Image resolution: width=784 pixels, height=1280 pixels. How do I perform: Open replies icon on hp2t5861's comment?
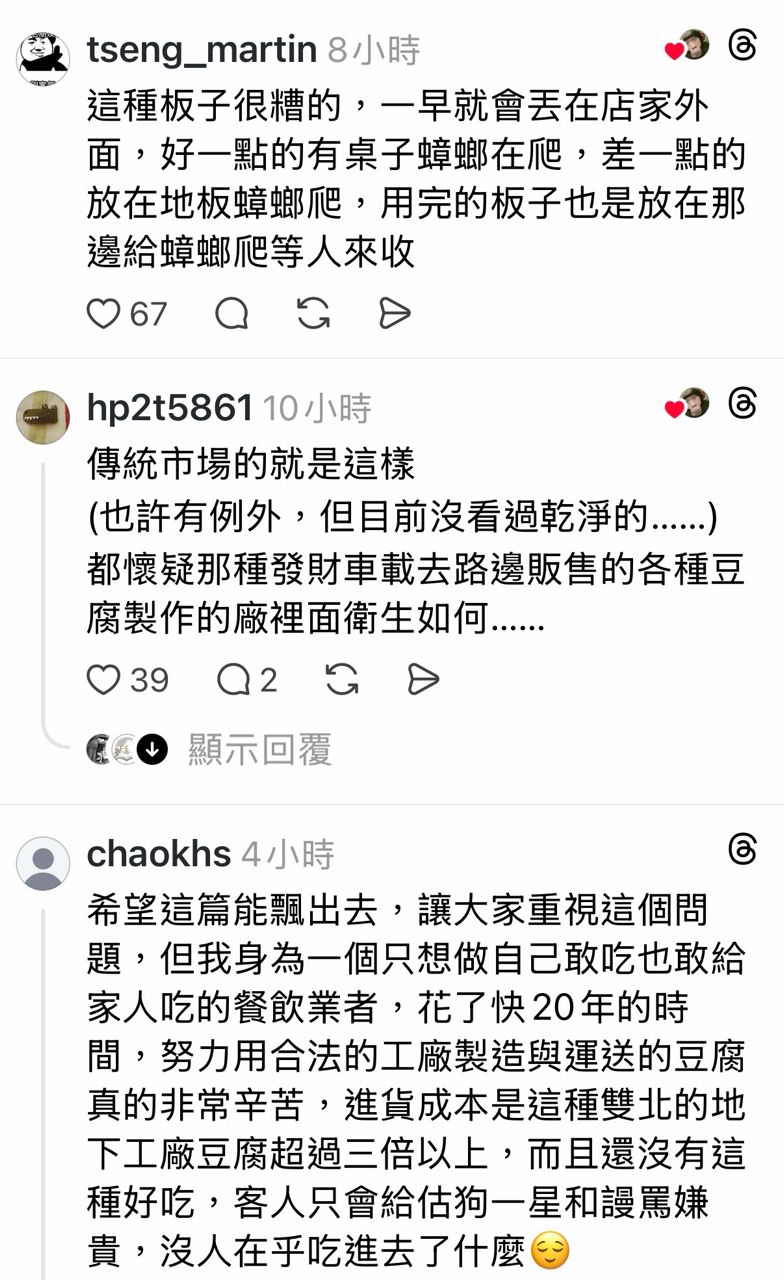point(234,680)
